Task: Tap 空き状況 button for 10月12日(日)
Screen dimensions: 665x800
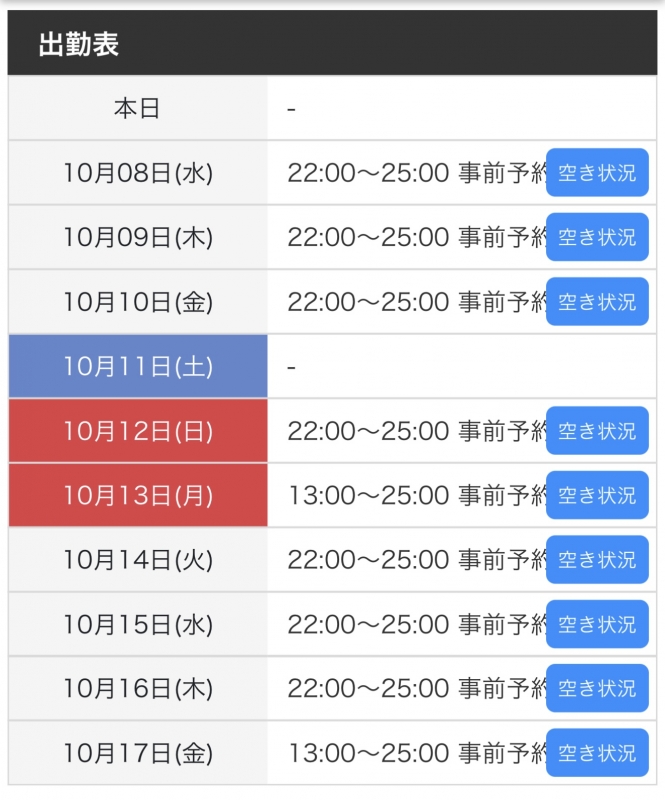Action: [597, 431]
